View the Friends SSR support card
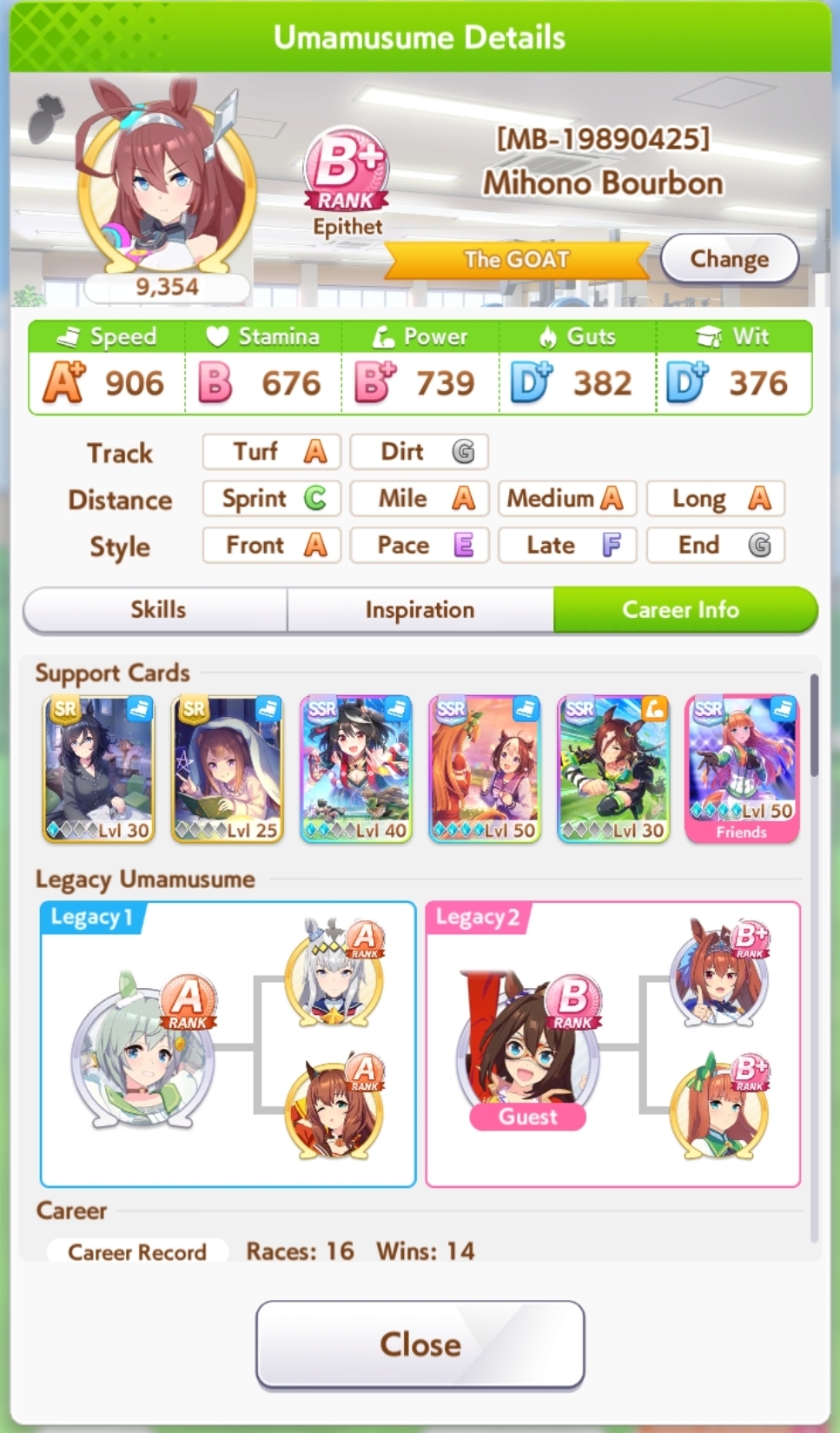 click(742, 769)
